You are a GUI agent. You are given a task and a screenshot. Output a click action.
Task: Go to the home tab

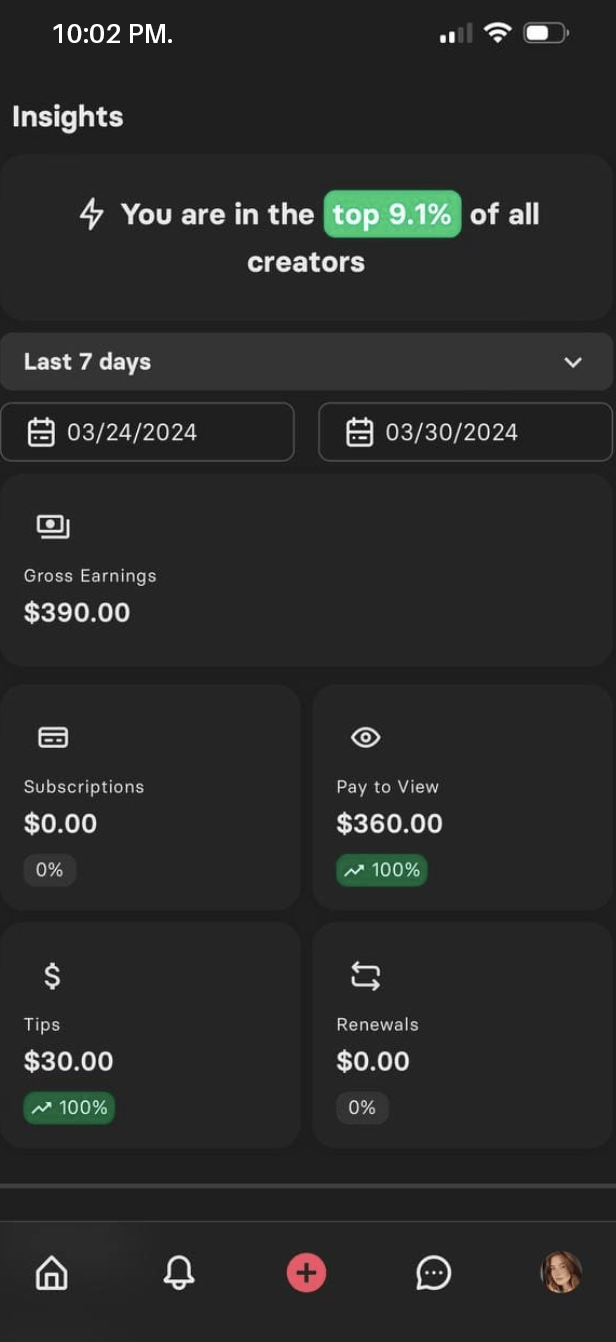51,1273
